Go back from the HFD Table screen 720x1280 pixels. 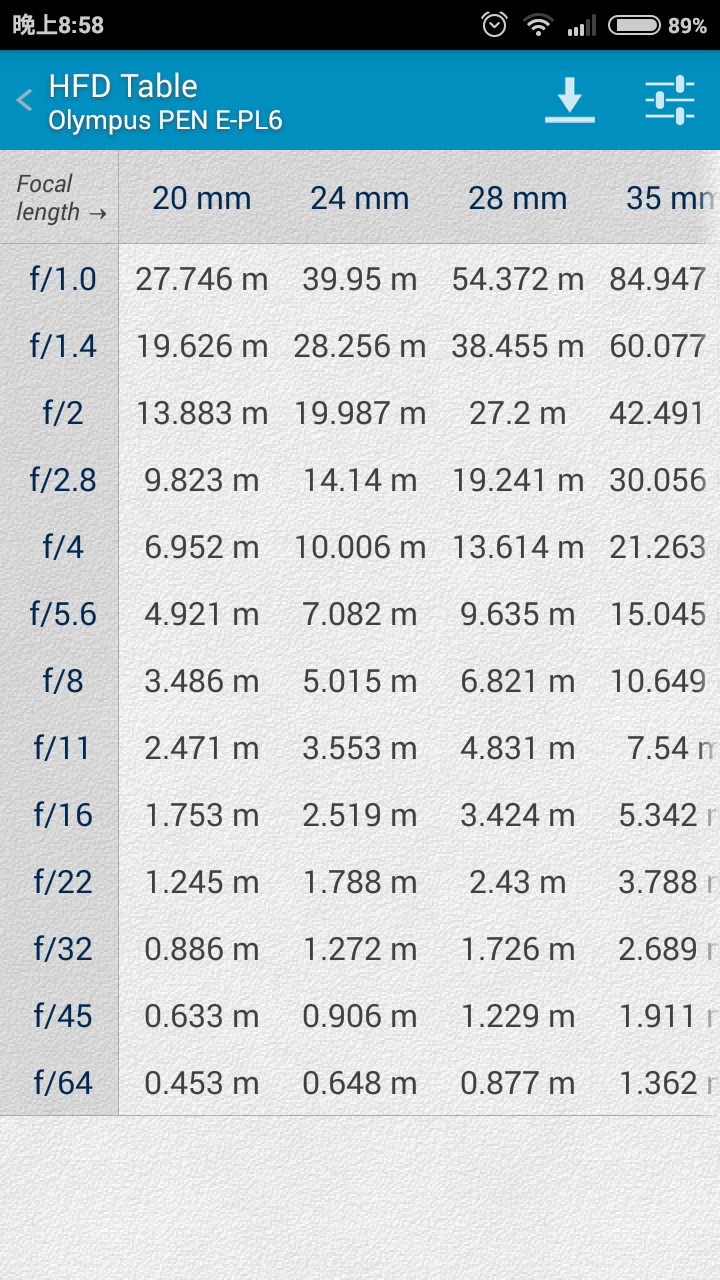point(26,100)
